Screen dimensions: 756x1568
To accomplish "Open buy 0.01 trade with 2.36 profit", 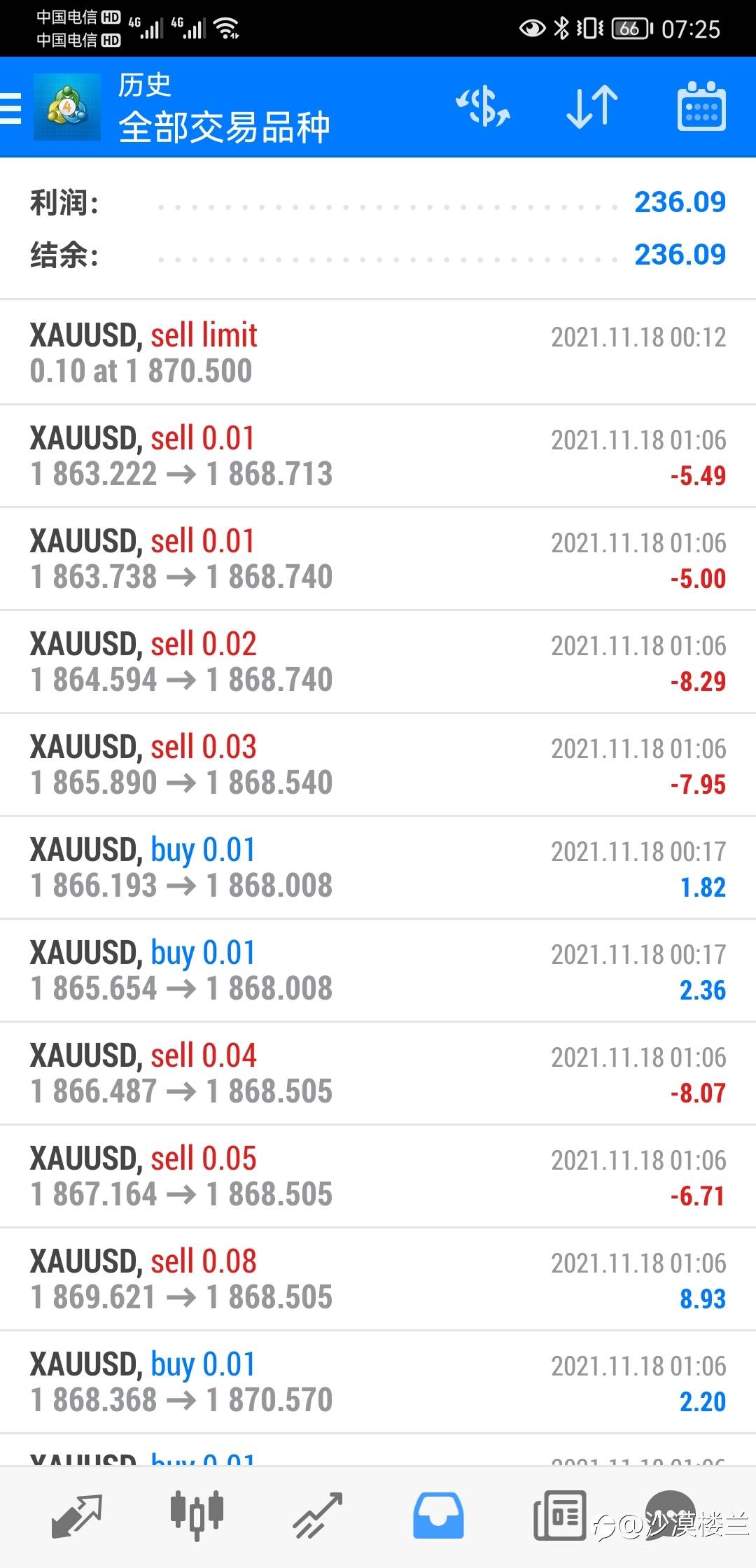I will [x=378, y=970].
